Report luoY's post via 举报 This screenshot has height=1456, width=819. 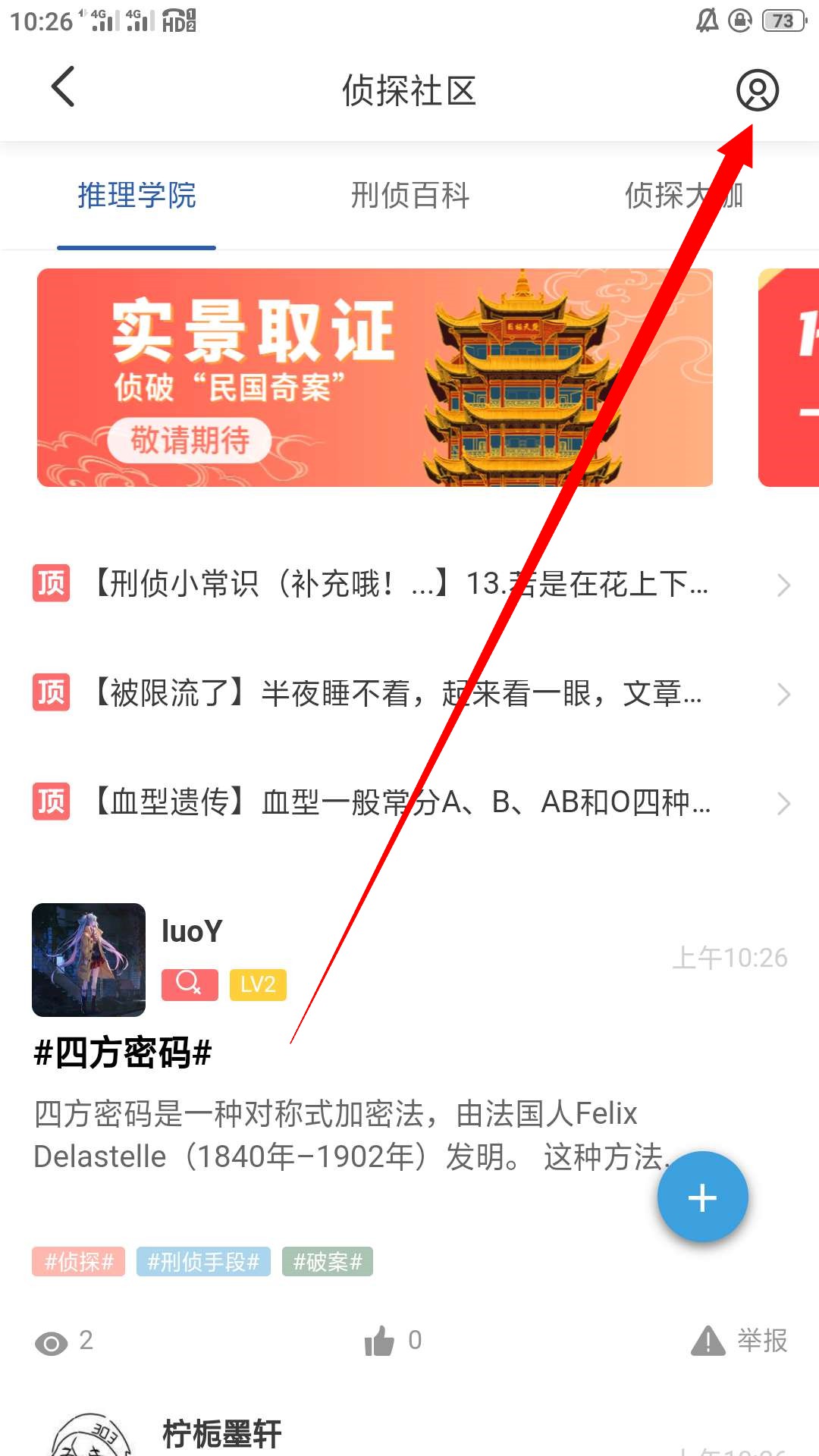pos(740,1341)
